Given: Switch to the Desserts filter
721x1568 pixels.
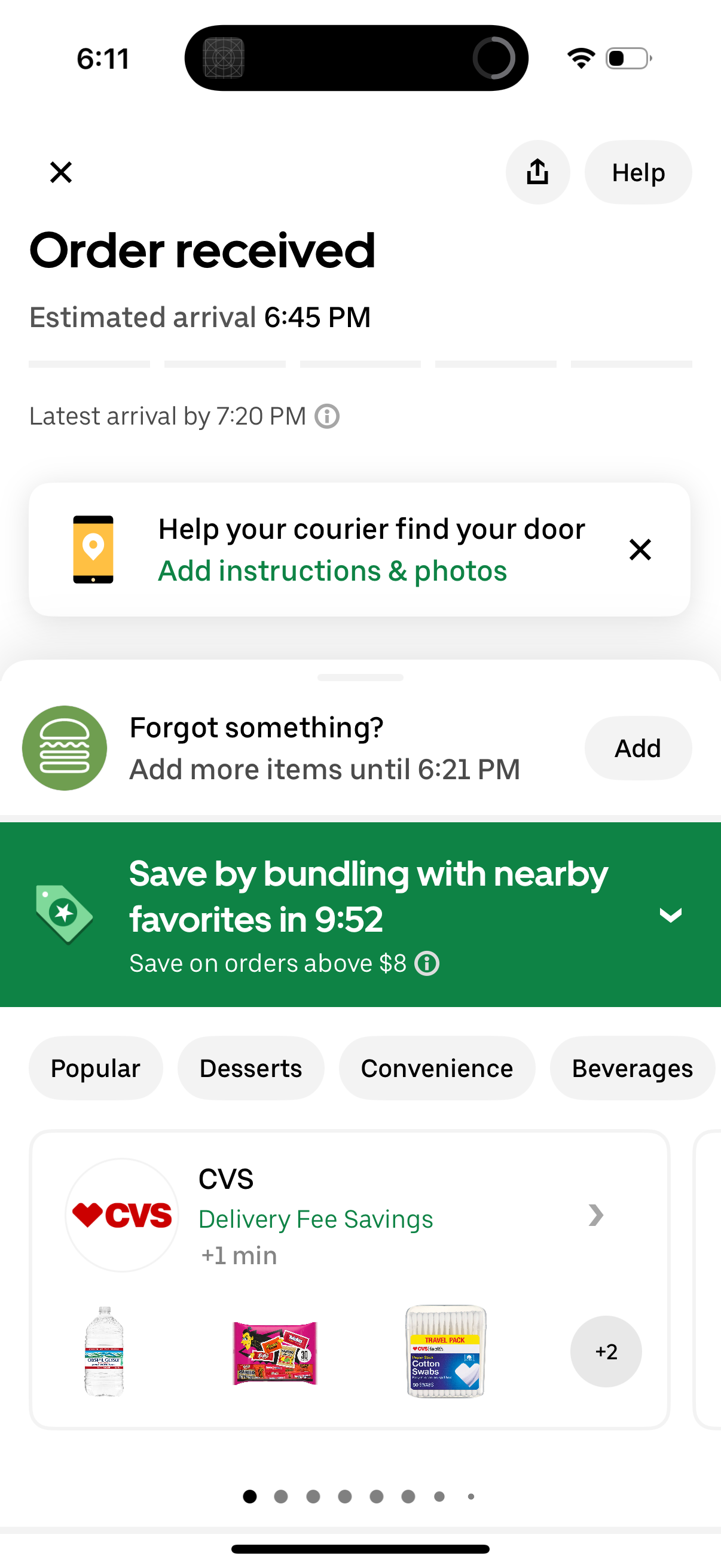Looking at the screenshot, I should [x=250, y=1068].
